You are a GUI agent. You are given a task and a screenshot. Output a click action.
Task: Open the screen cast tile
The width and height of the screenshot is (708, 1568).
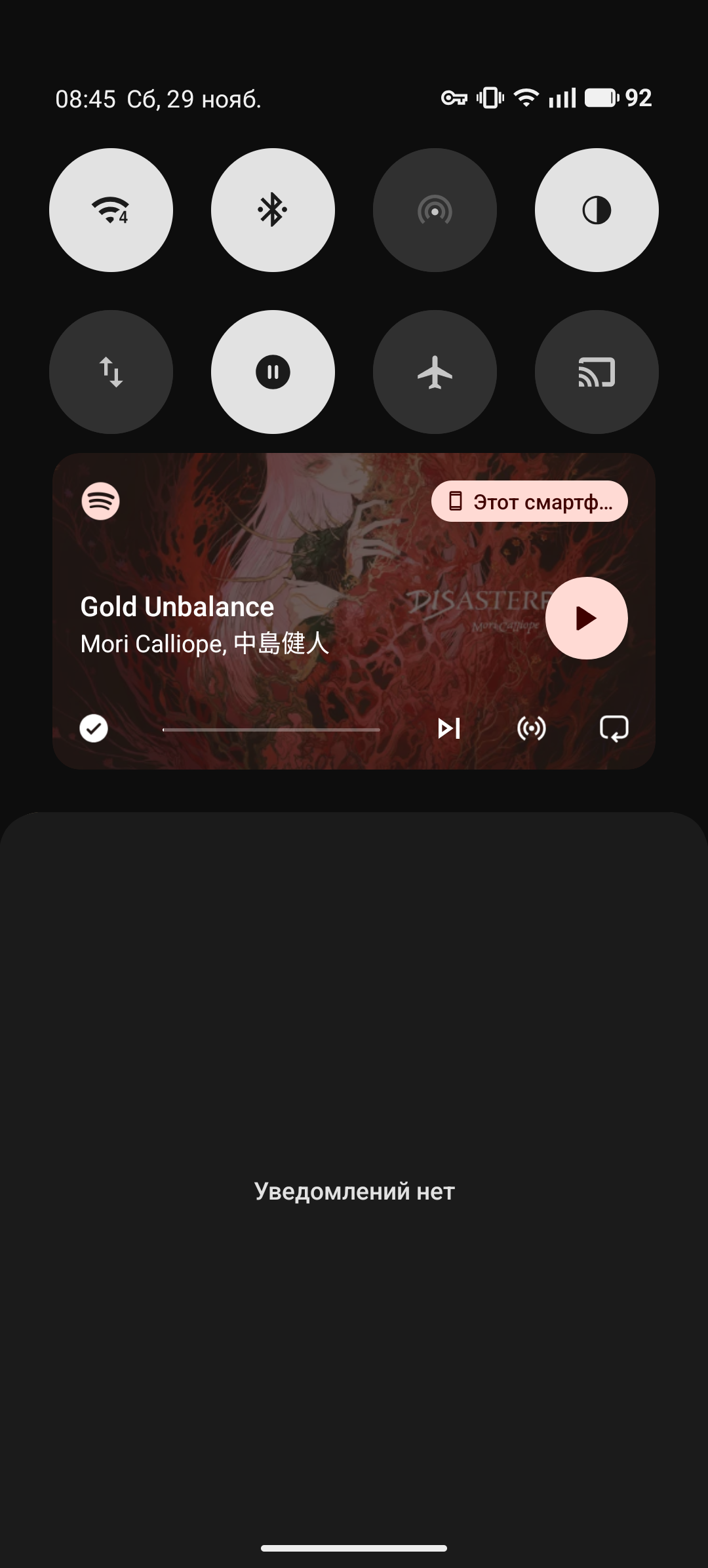(x=597, y=372)
